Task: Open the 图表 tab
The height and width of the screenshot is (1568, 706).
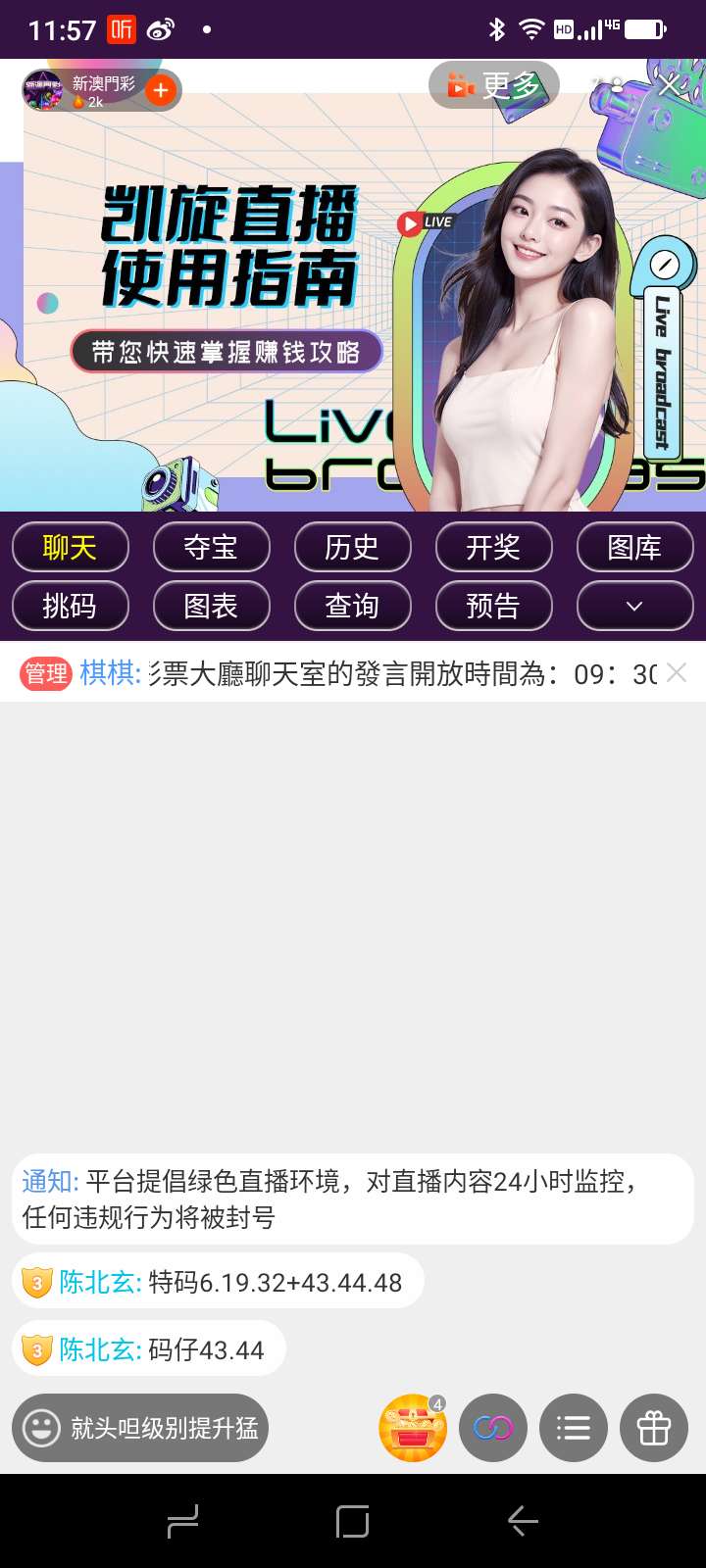Action: click(x=212, y=606)
